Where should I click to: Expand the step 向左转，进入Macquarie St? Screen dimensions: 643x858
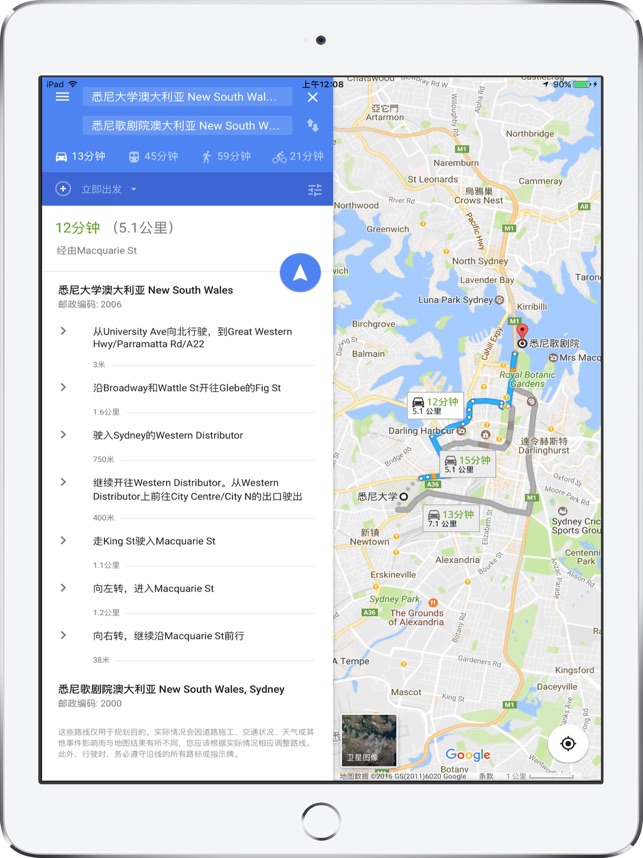[x=64, y=588]
